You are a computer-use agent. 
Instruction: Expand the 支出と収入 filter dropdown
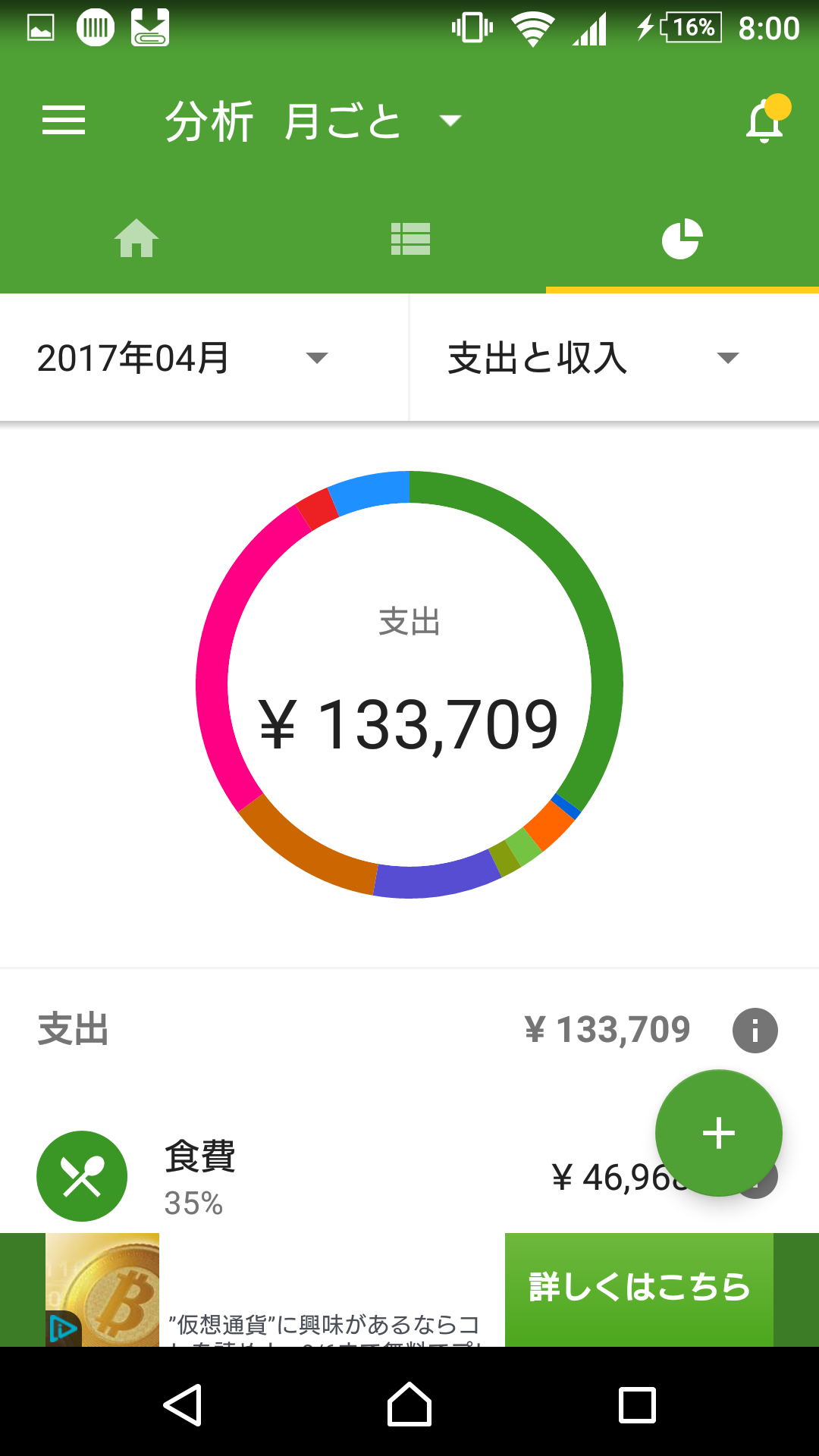pyautogui.click(x=591, y=358)
